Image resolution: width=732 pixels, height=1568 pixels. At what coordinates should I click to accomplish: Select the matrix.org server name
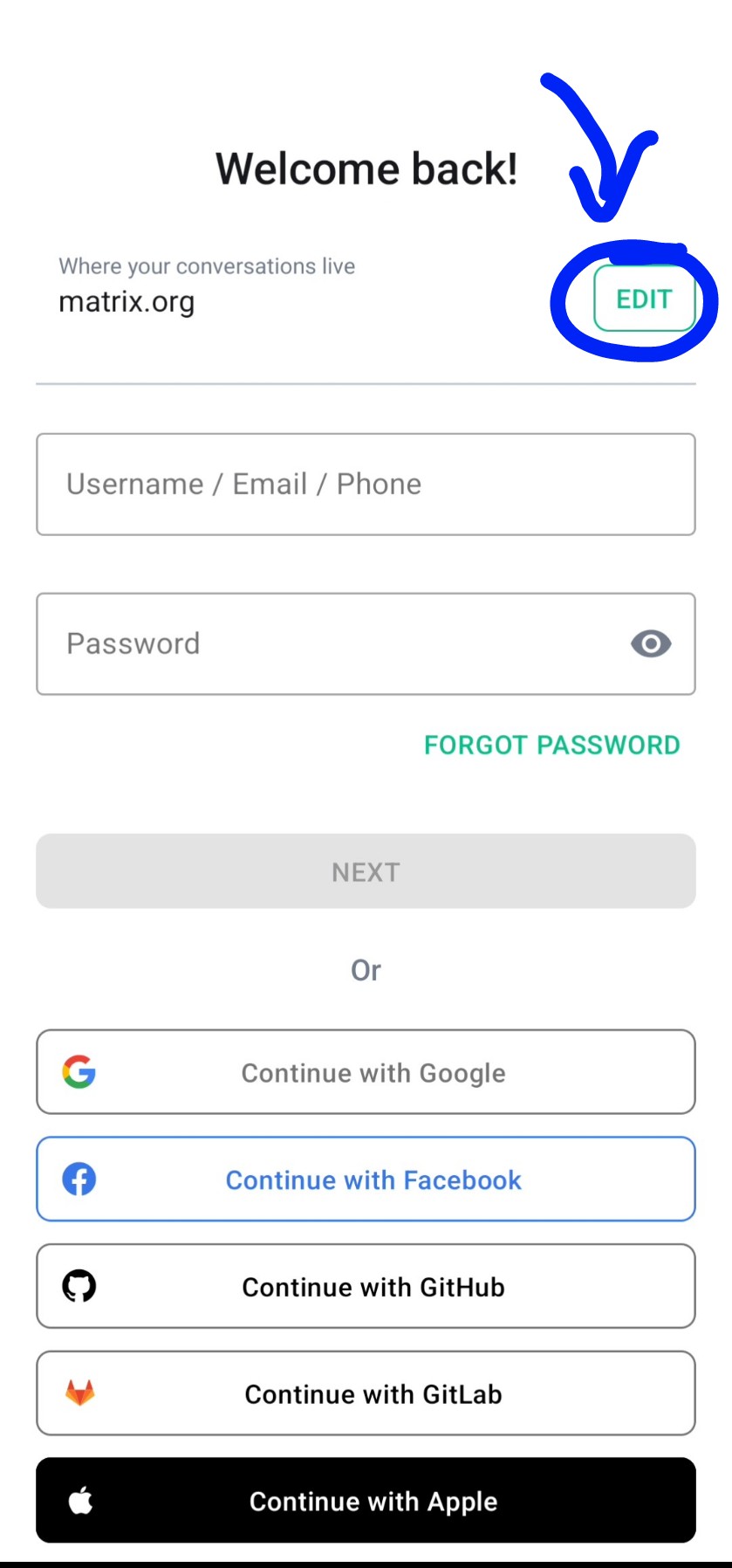coord(126,302)
